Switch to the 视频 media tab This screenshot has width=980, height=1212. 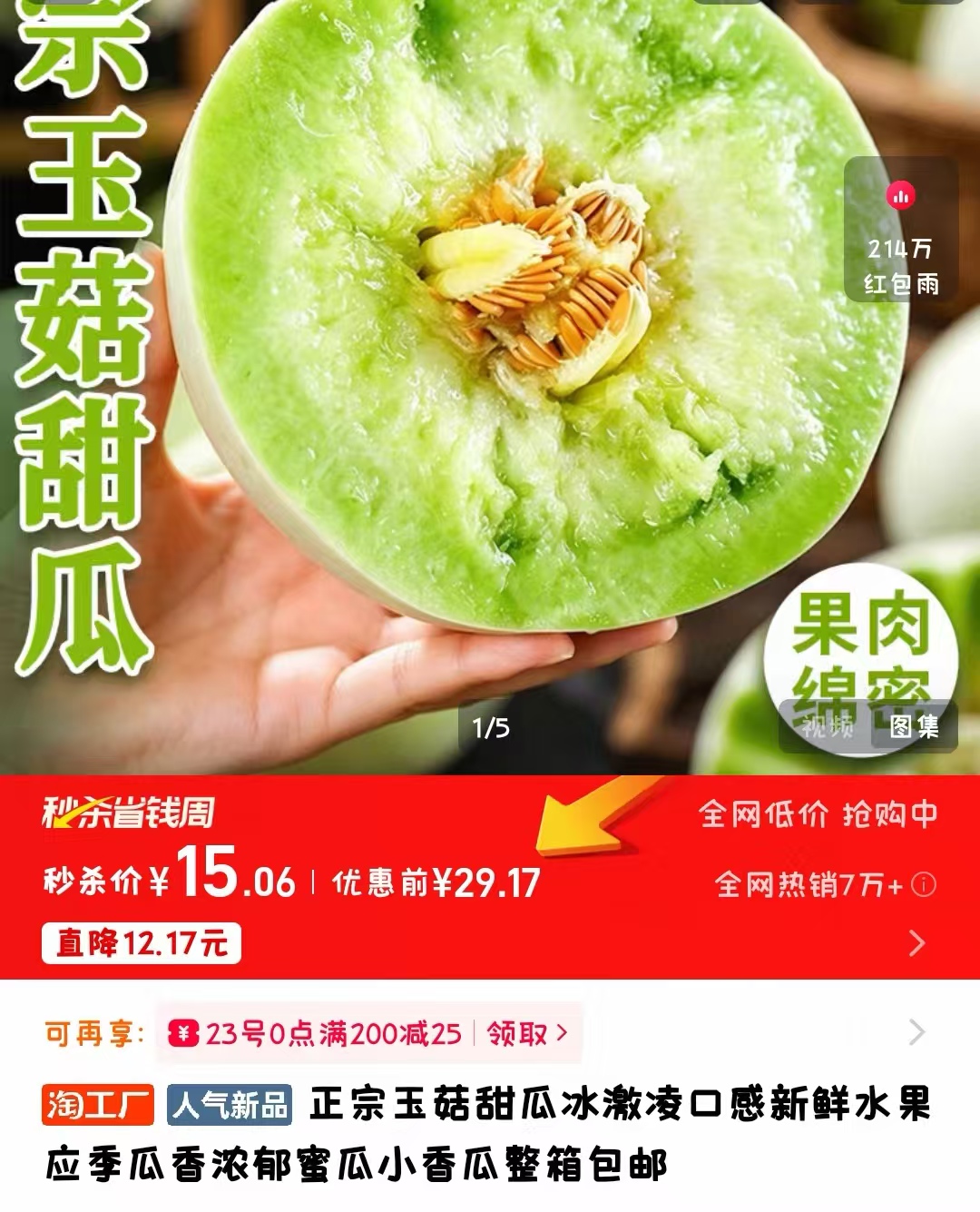pyautogui.click(x=827, y=726)
